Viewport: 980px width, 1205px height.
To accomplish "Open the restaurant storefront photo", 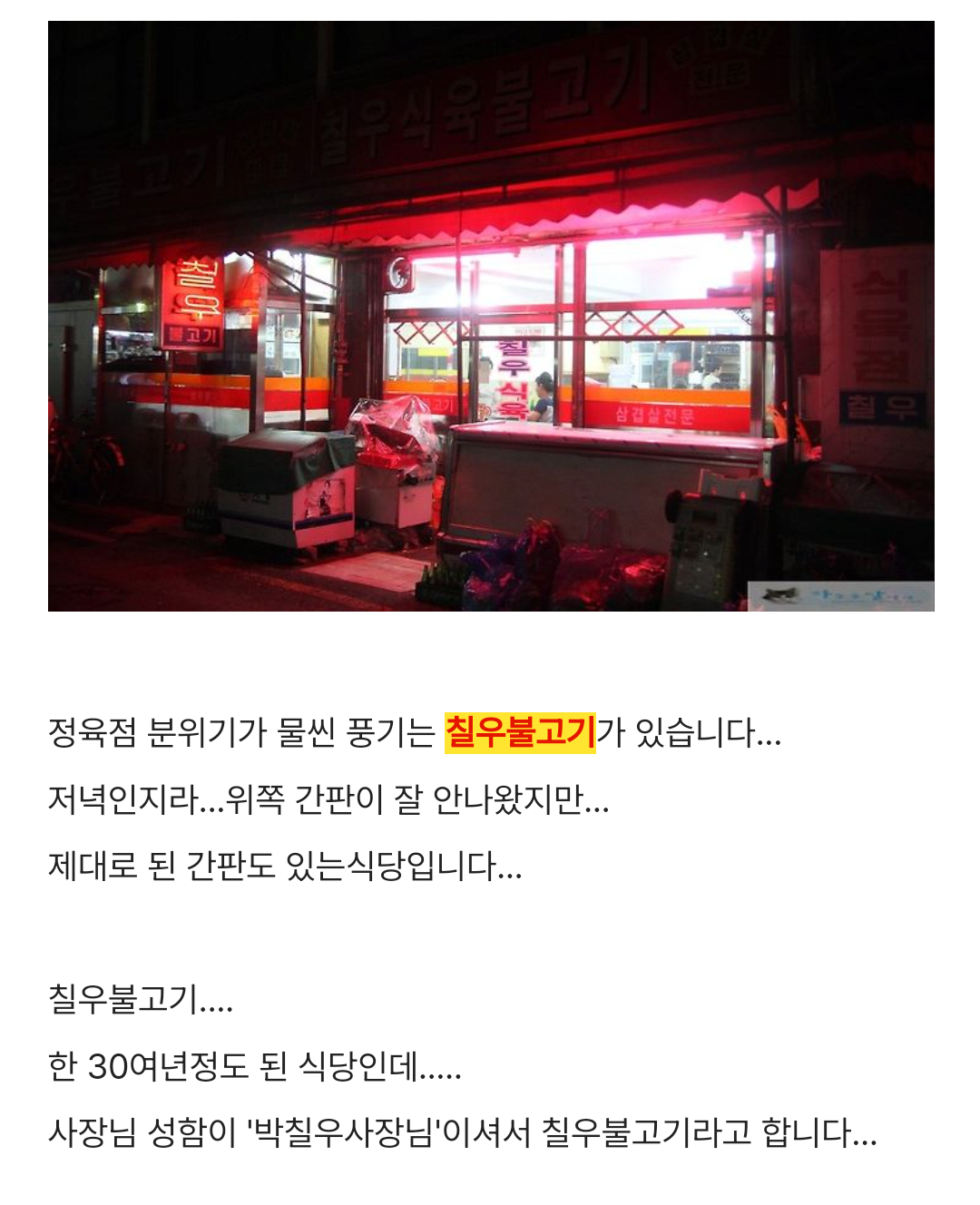I will pos(491,316).
